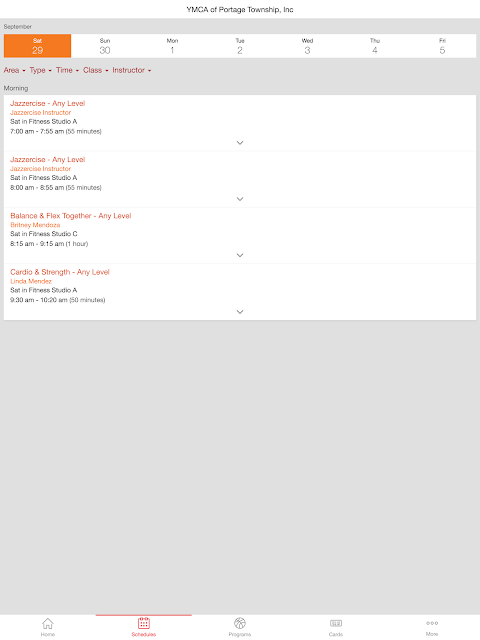The height and width of the screenshot is (640, 480).
Task: Select Wednesday 3 in the date strip
Action: [x=307, y=46]
